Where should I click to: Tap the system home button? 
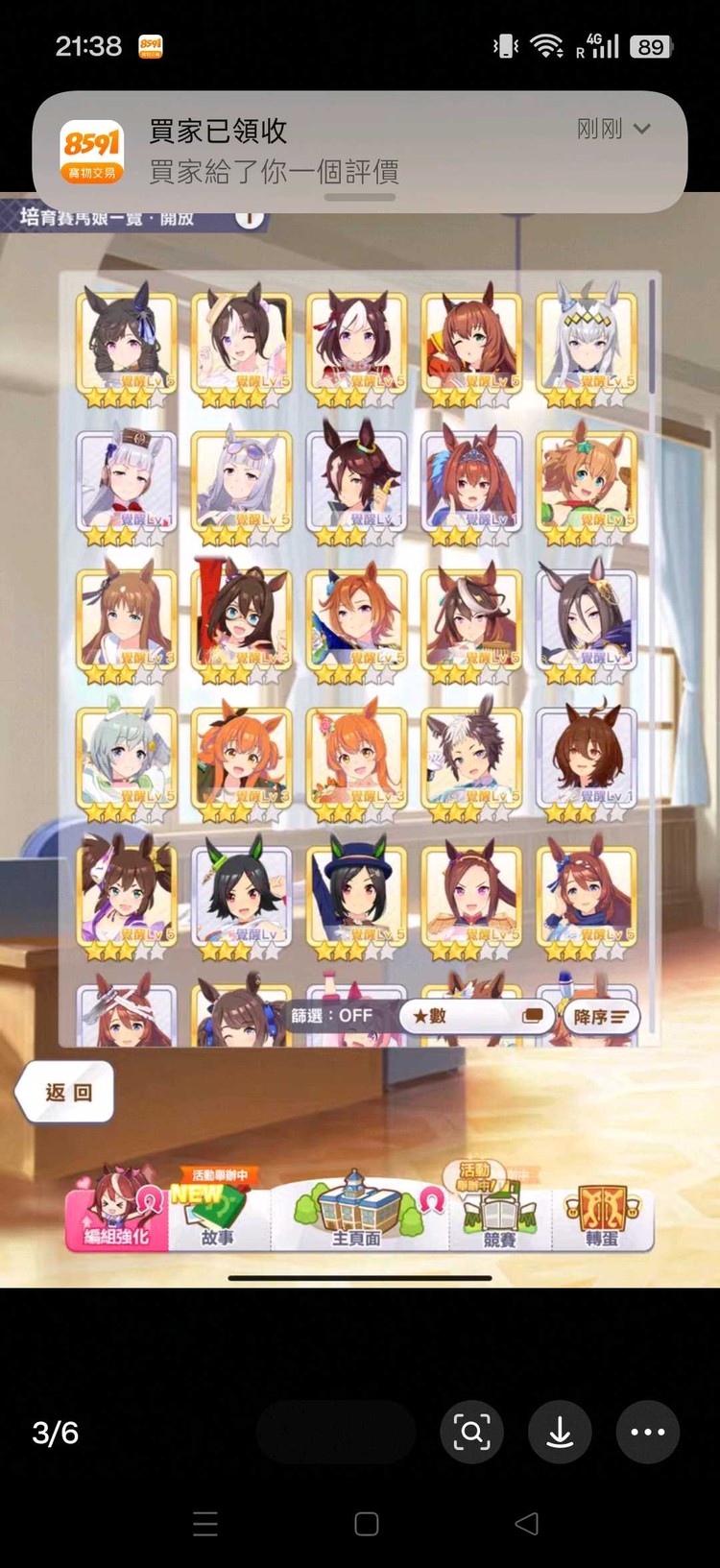click(x=366, y=1524)
